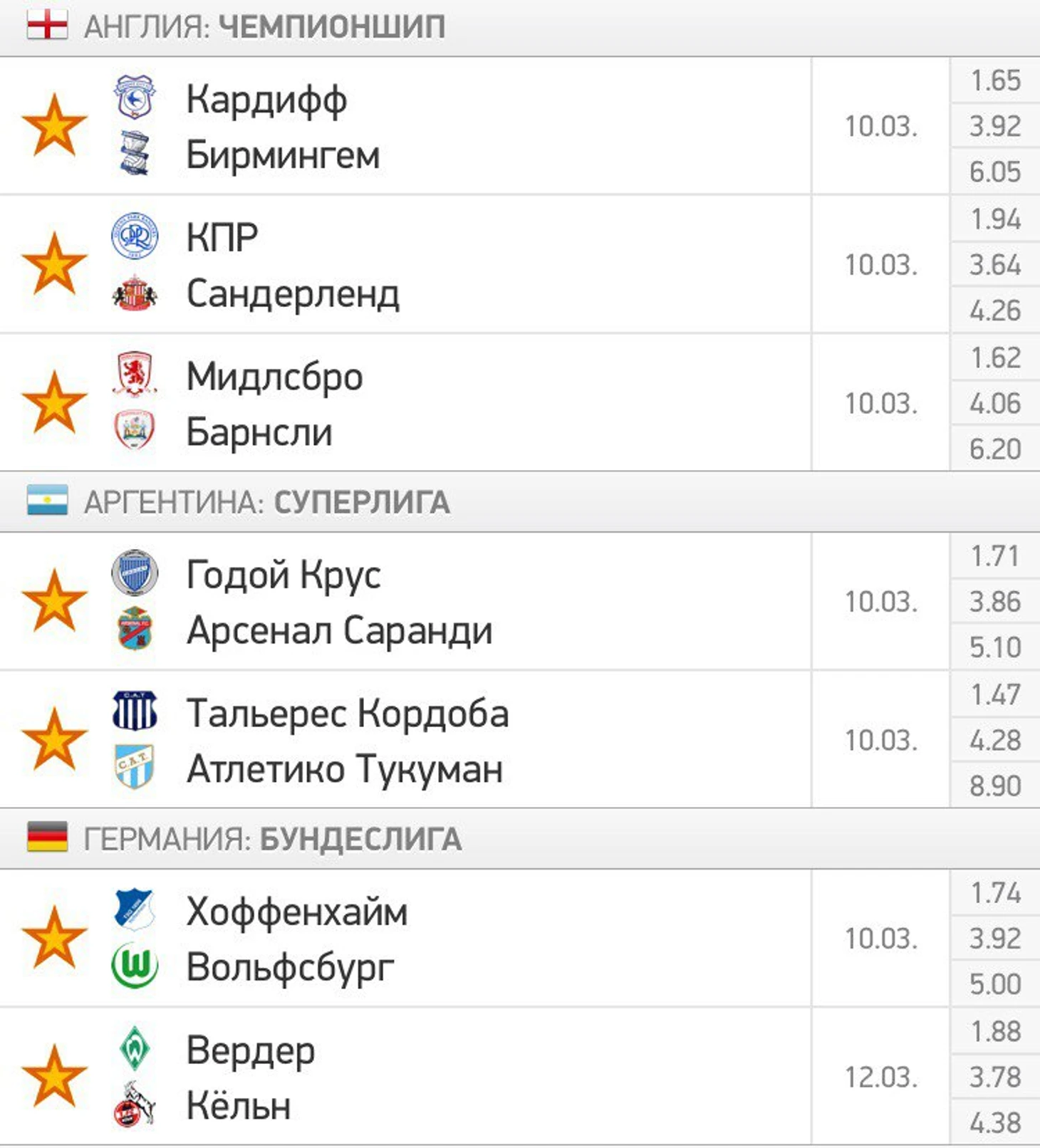Image resolution: width=1040 pixels, height=1148 pixels.
Task: Select odds 5.00 for Вольфсбург win
Action: (x=994, y=984)
